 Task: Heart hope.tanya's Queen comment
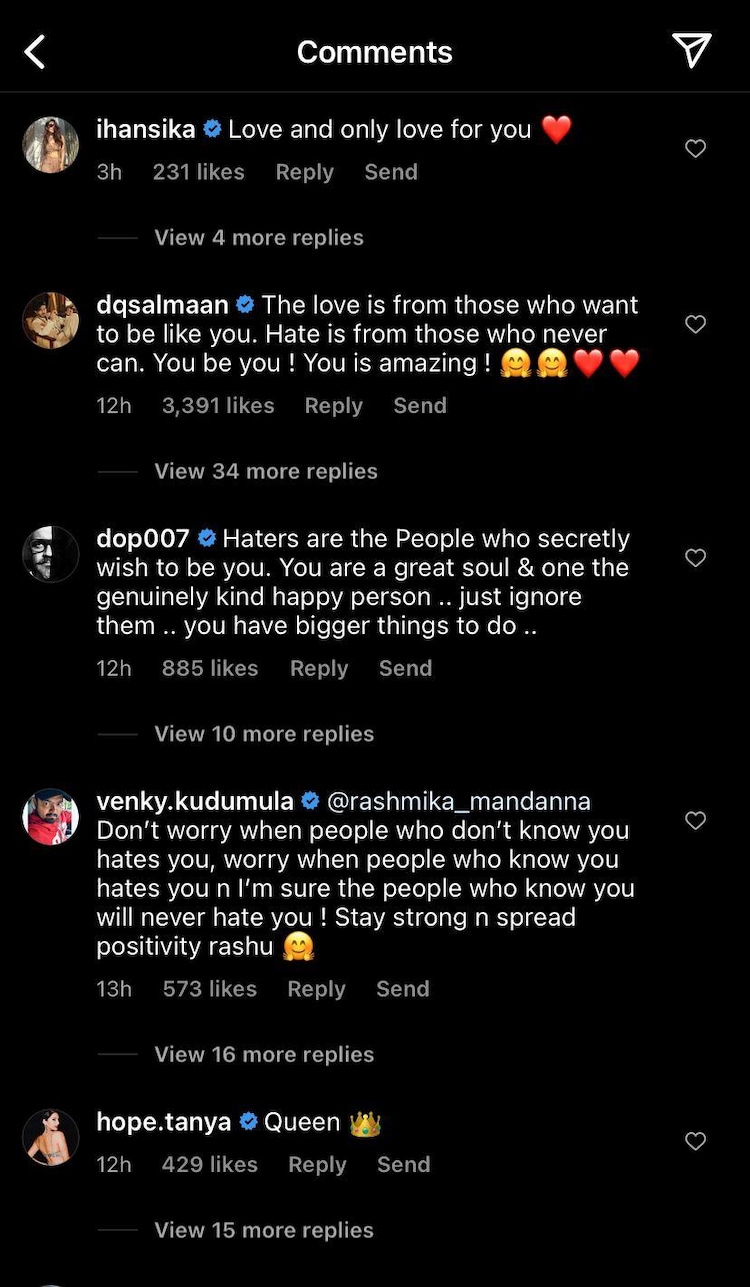tap(695, 1142)
